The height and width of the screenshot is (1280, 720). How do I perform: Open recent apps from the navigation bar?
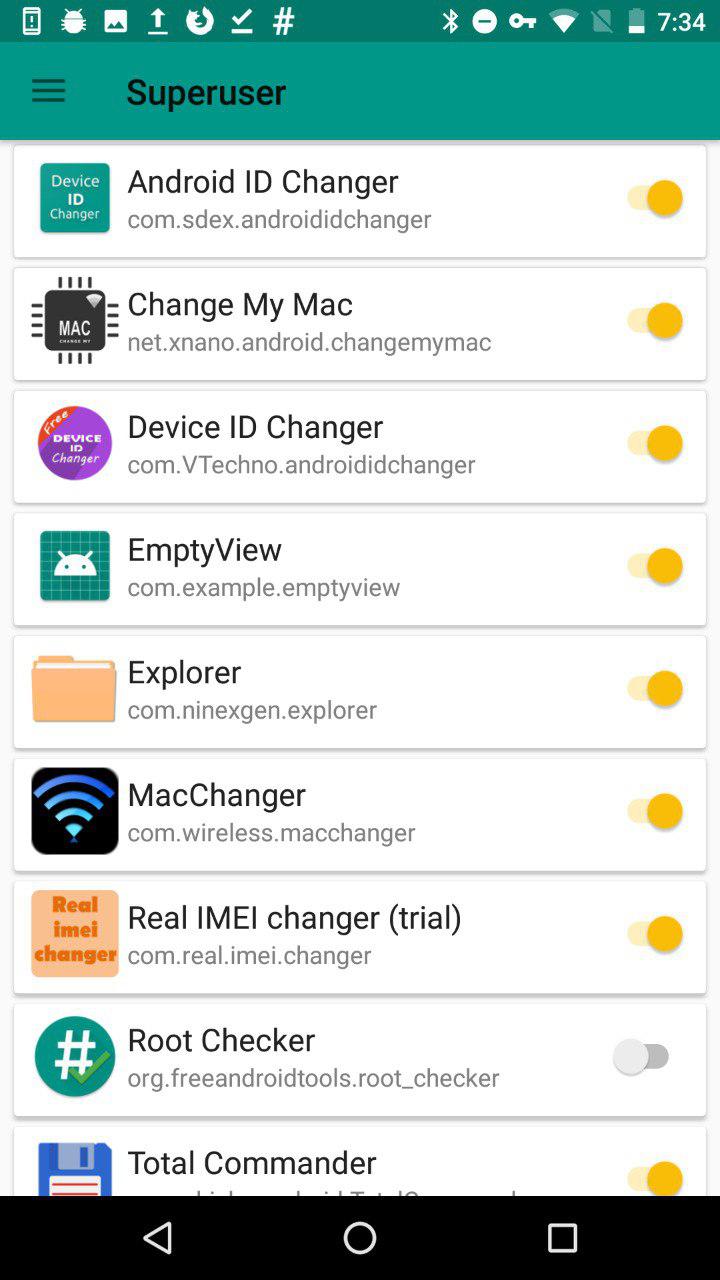point(562,1238)
